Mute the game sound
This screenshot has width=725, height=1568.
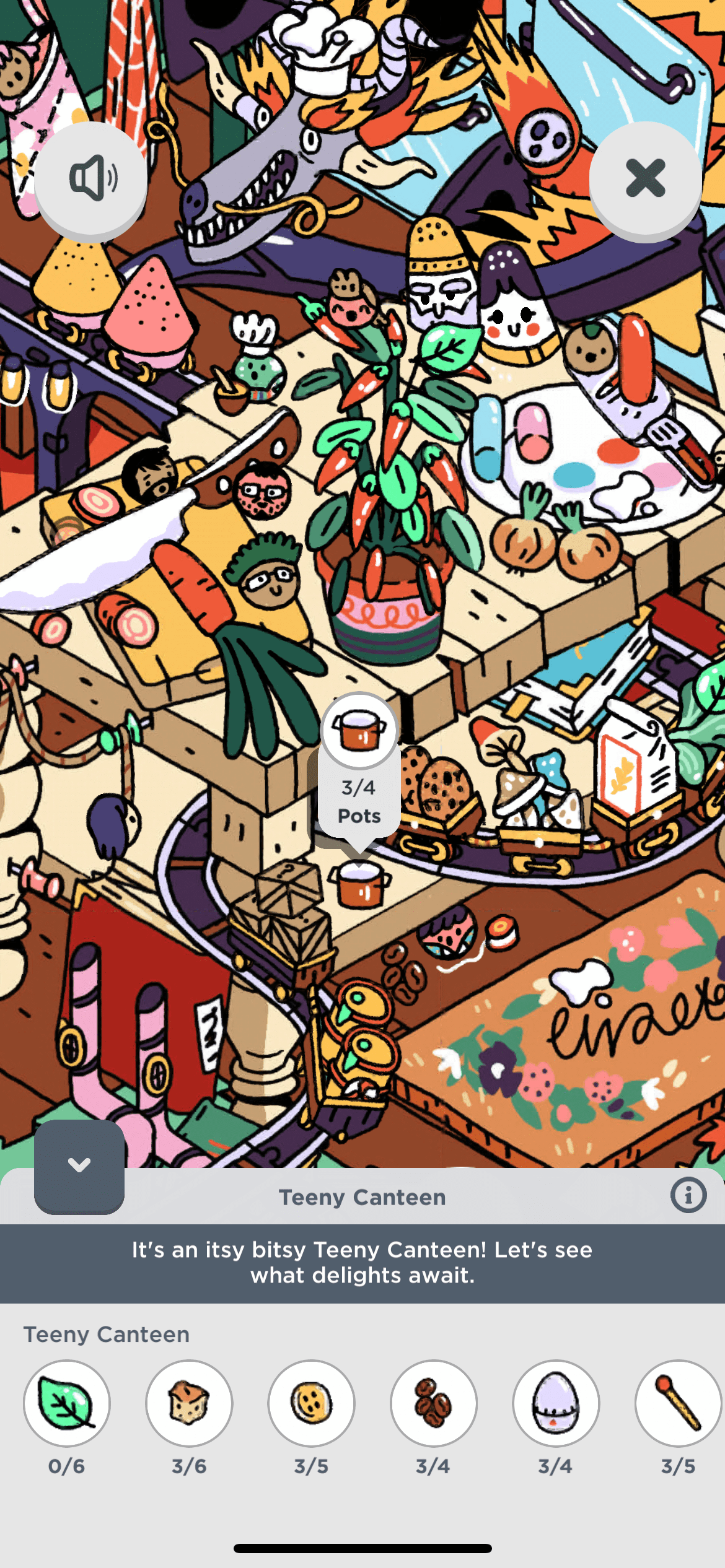tap(91, 179)
